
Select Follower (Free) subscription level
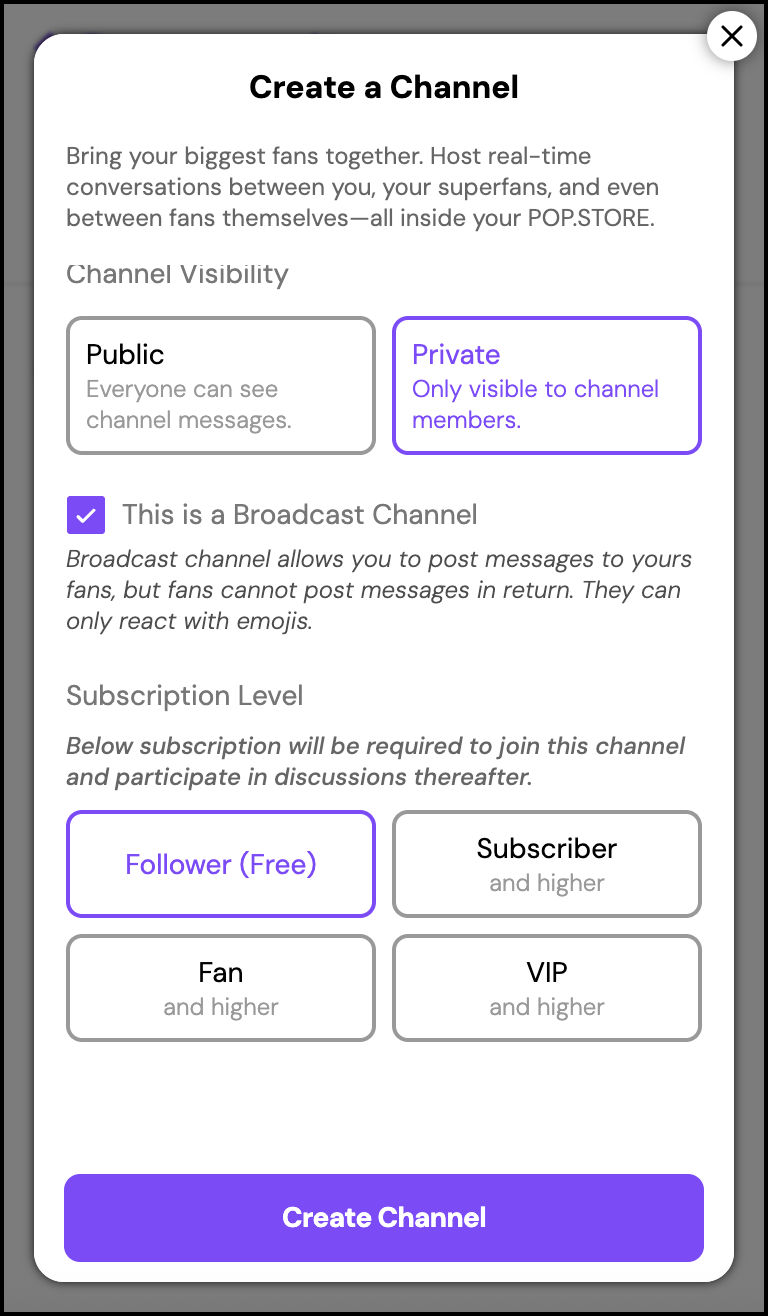tap(221, 864)
